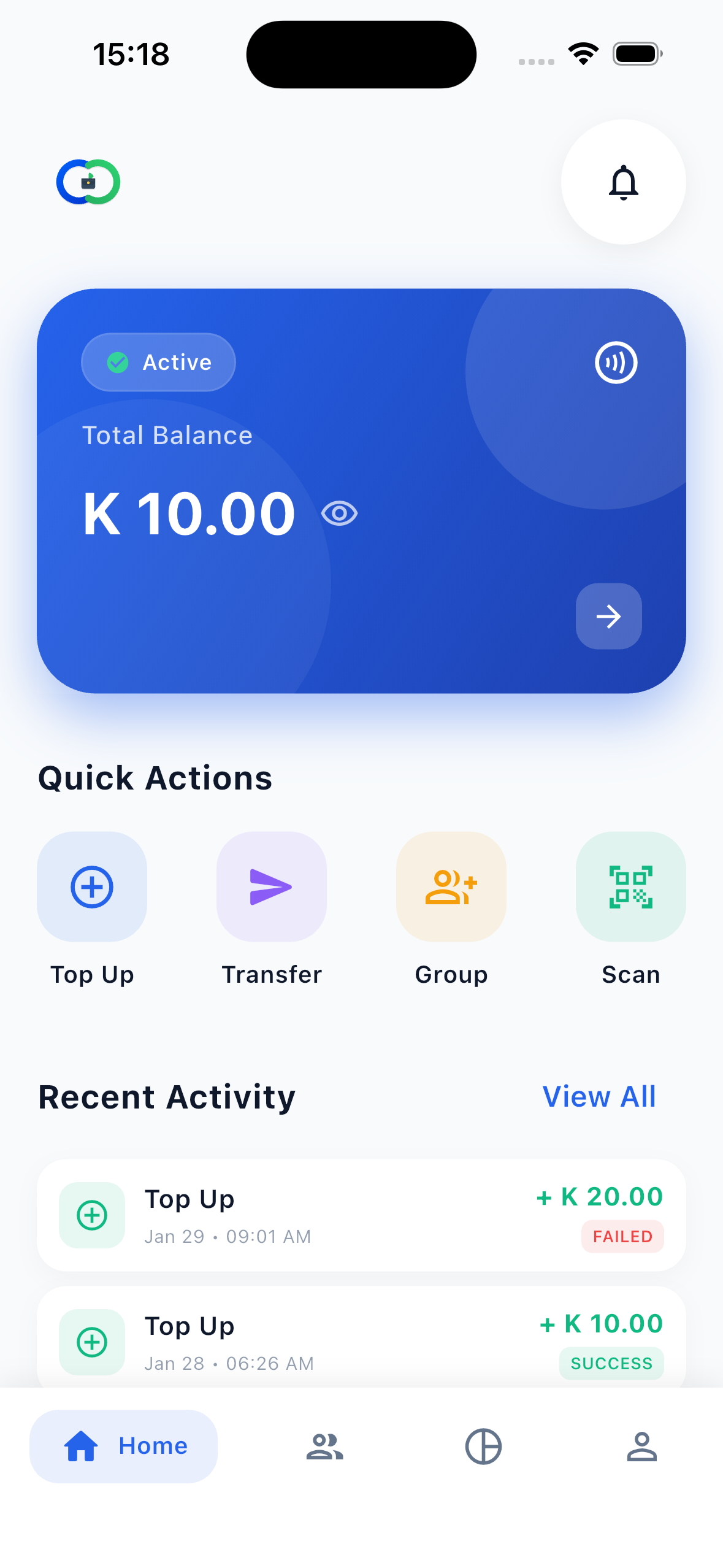Open the Group quick action

[x=451, y=887]
